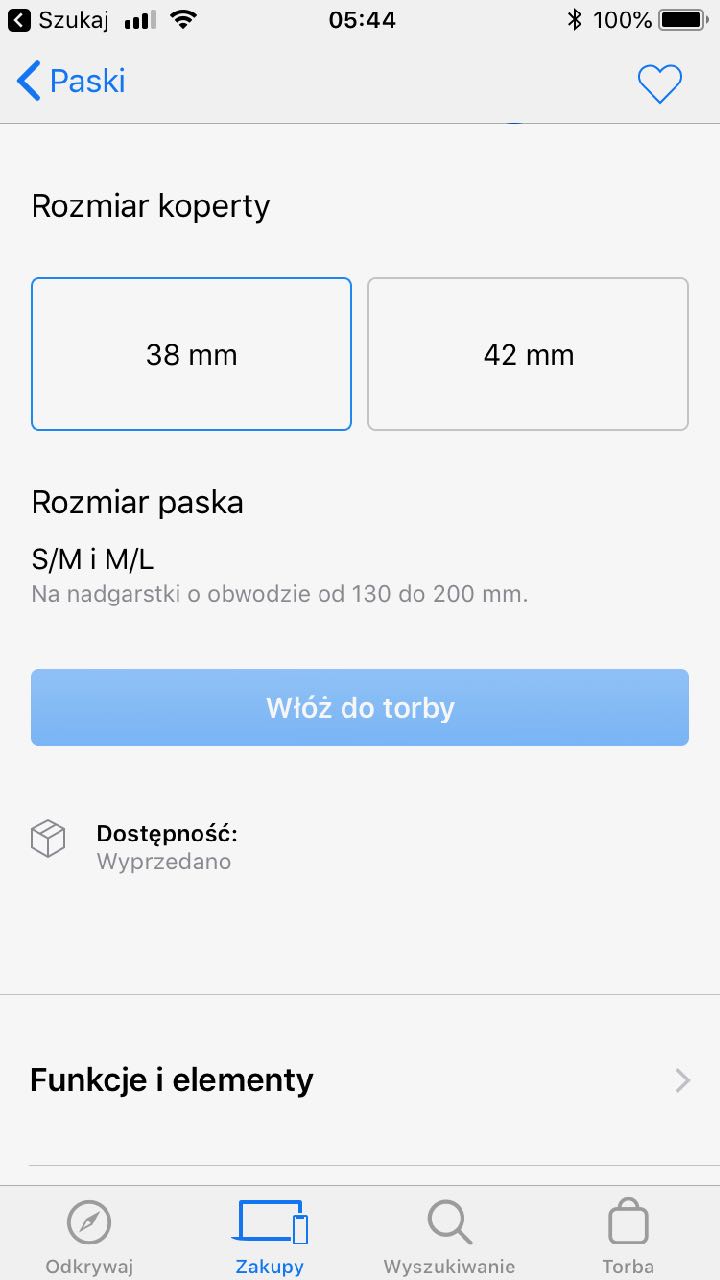Return to the previous app via Szukaj

point(58,19)
